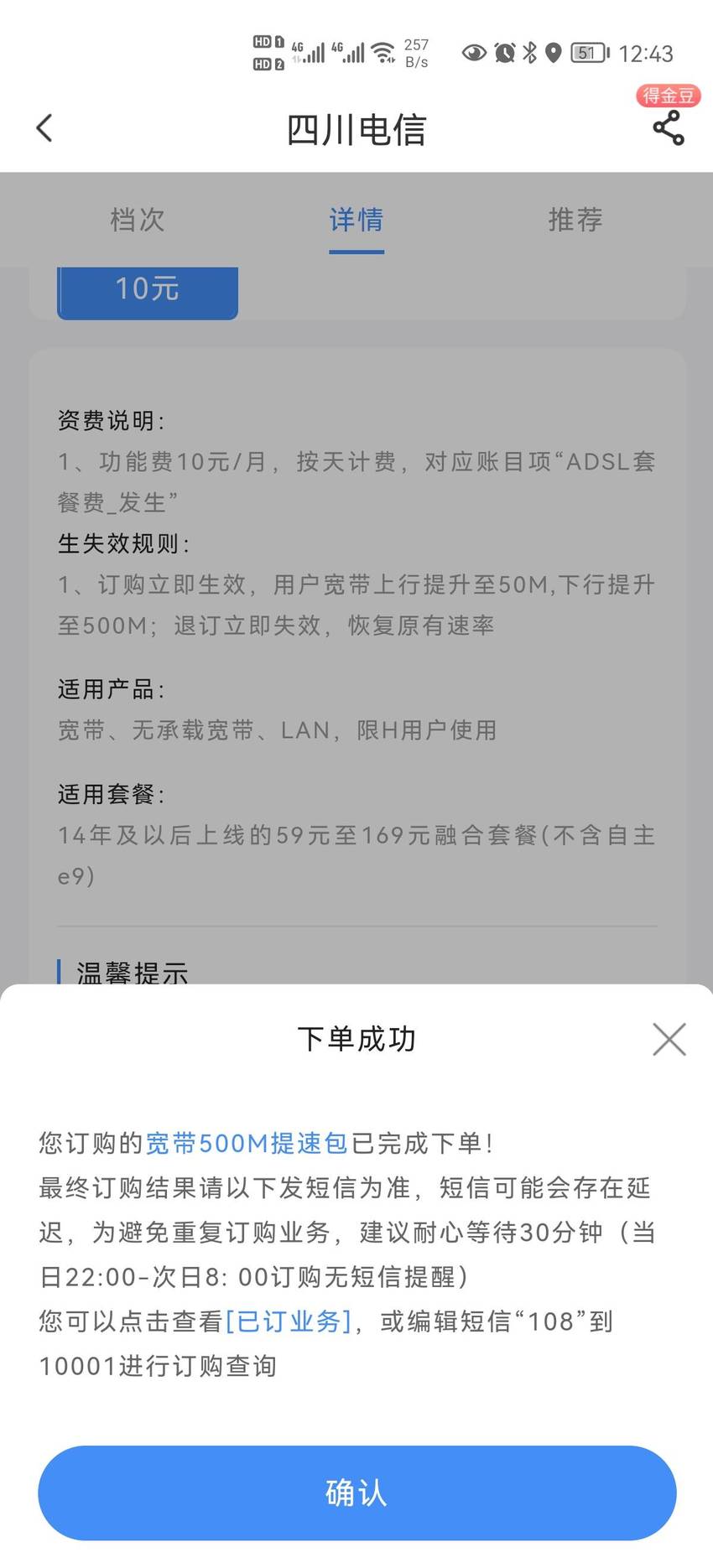The height and width of the screenshot is (1568, 713).
Task: Go back from the 四川电信 page
Action: pyautogui.click(x=44, y=128)
